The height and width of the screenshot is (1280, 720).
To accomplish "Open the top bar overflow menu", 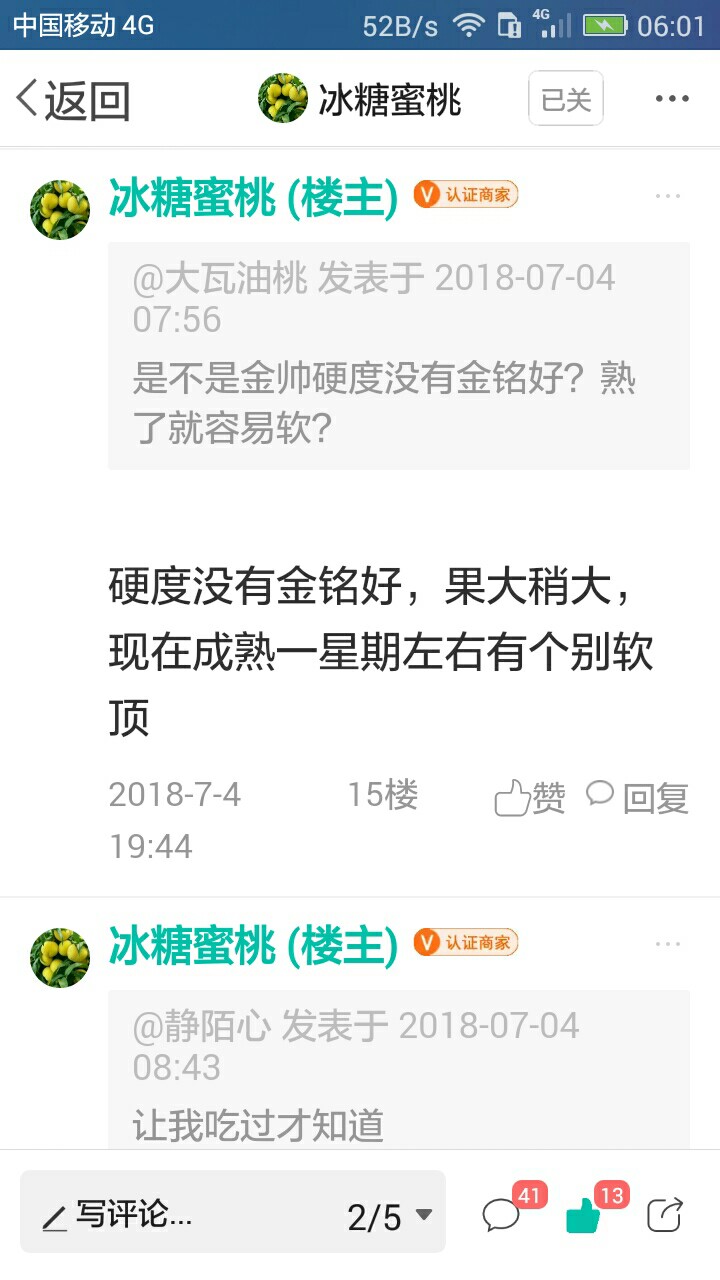I will coord(672,99).
